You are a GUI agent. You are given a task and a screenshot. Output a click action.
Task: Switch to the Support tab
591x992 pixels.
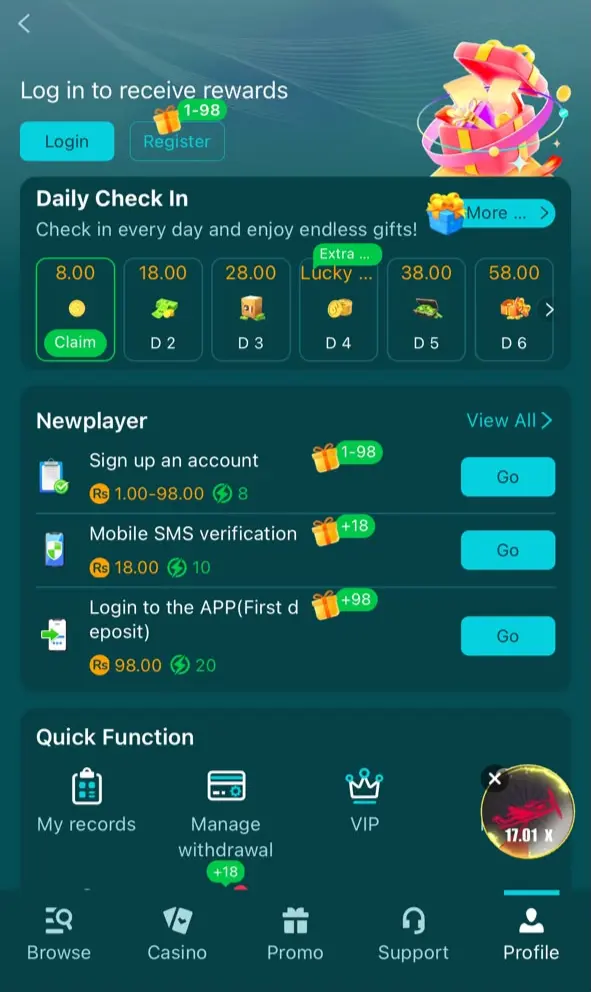[413, 934]
